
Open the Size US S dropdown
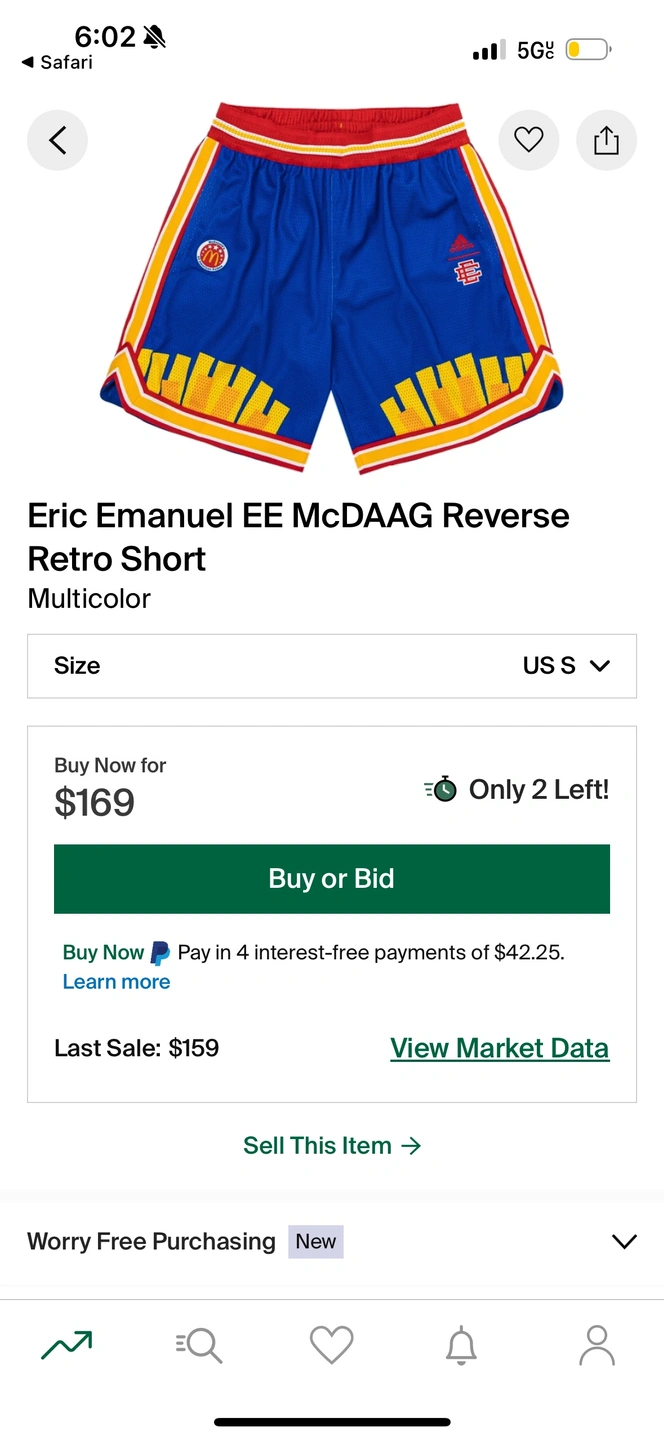pyautogui.click(x=332, y=666)
